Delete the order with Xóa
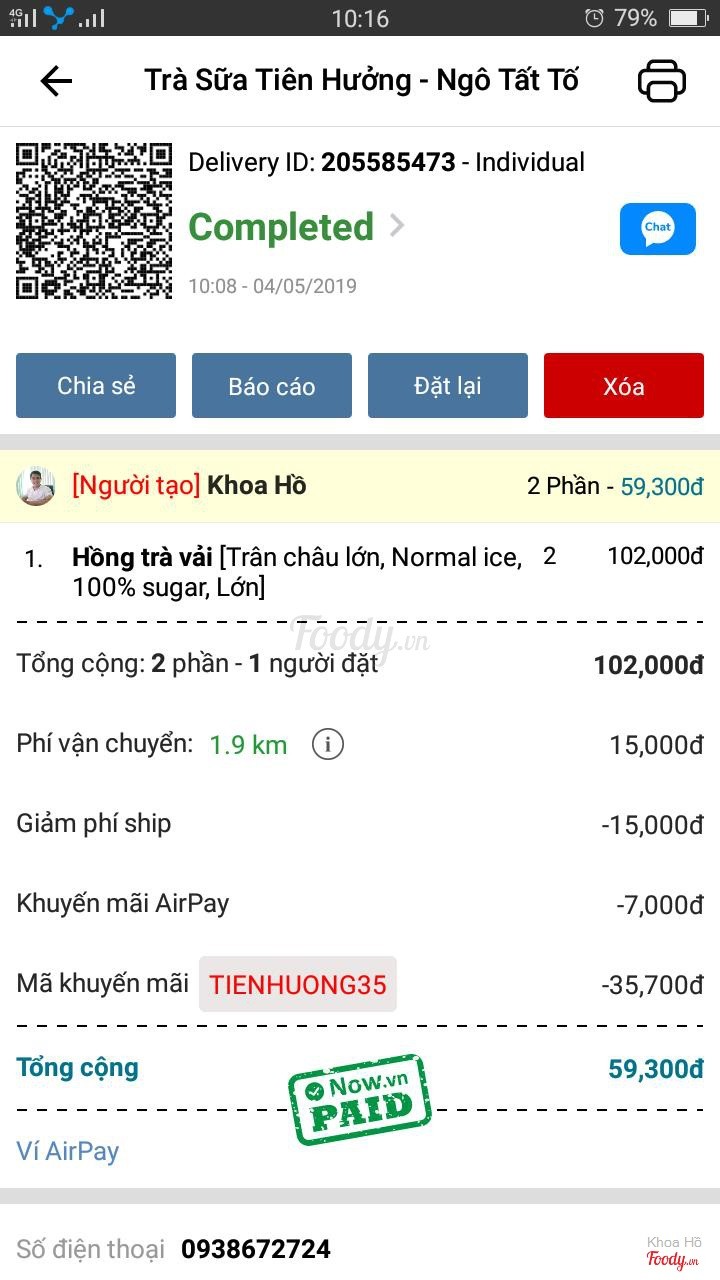This screenshot has width=720, height=1280. (624, 386)
